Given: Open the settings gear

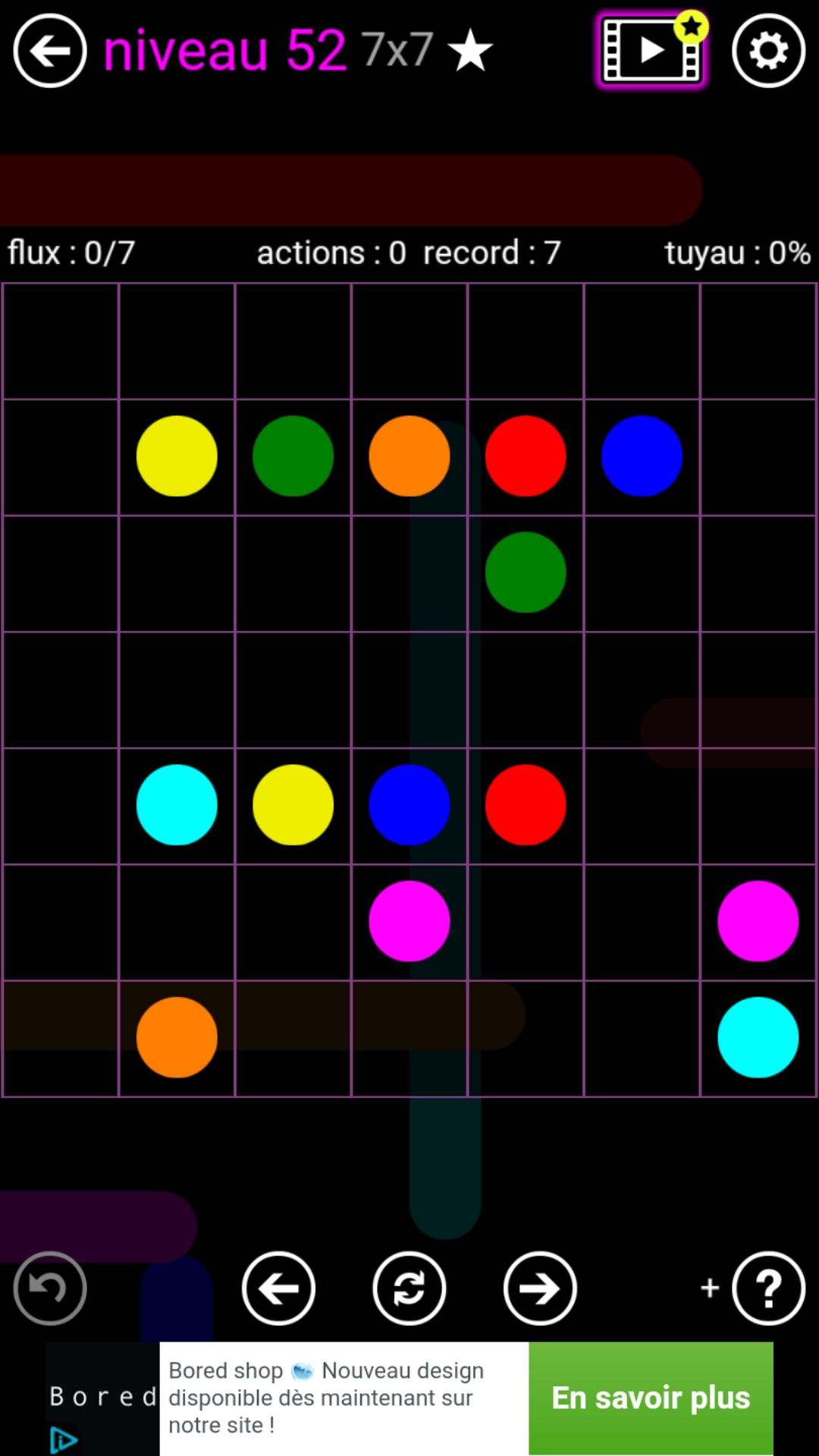Looking at the screenshot, I should coord(768,51).
